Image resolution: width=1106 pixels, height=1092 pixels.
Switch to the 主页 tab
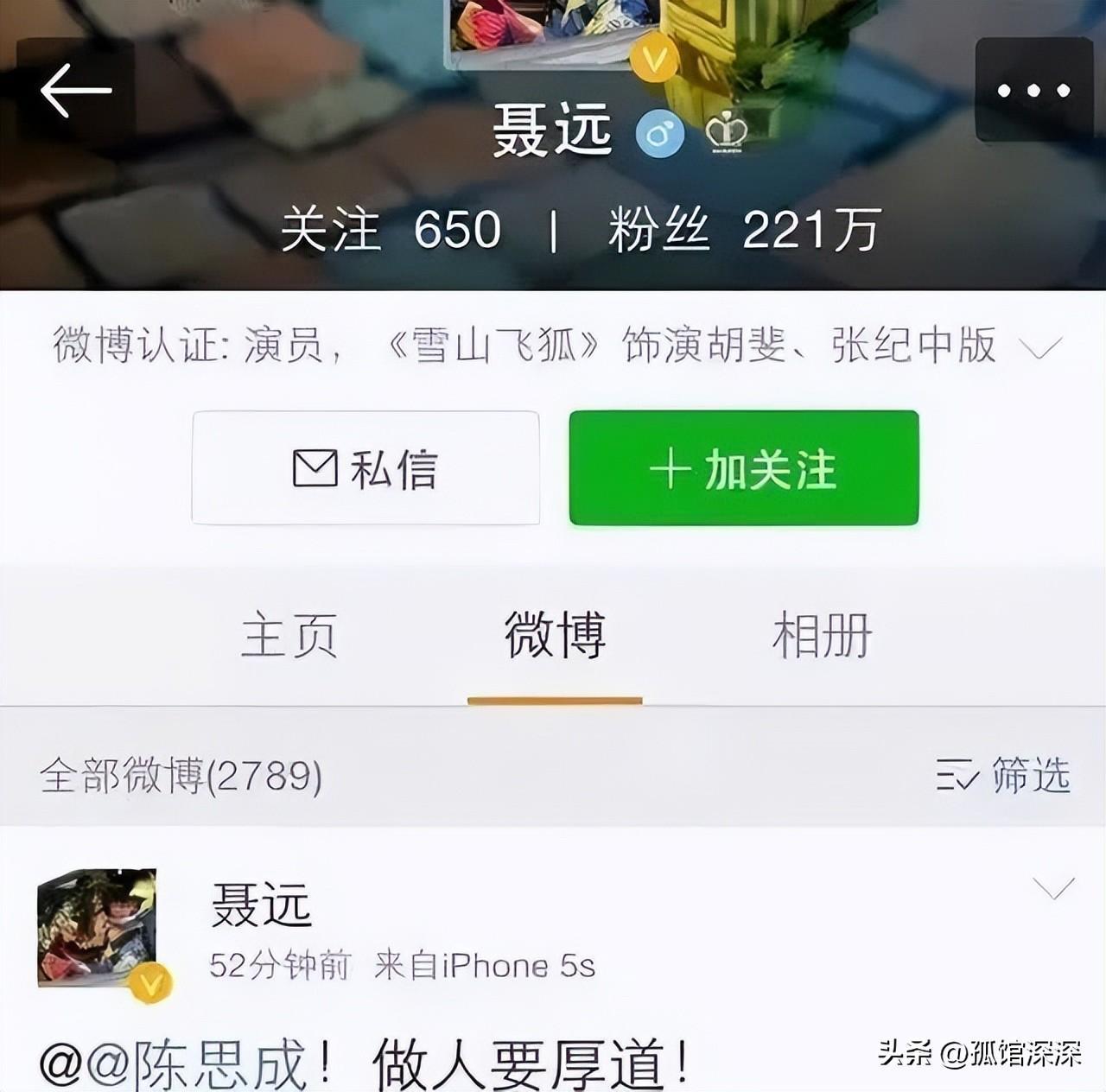(x=289, y=636)
